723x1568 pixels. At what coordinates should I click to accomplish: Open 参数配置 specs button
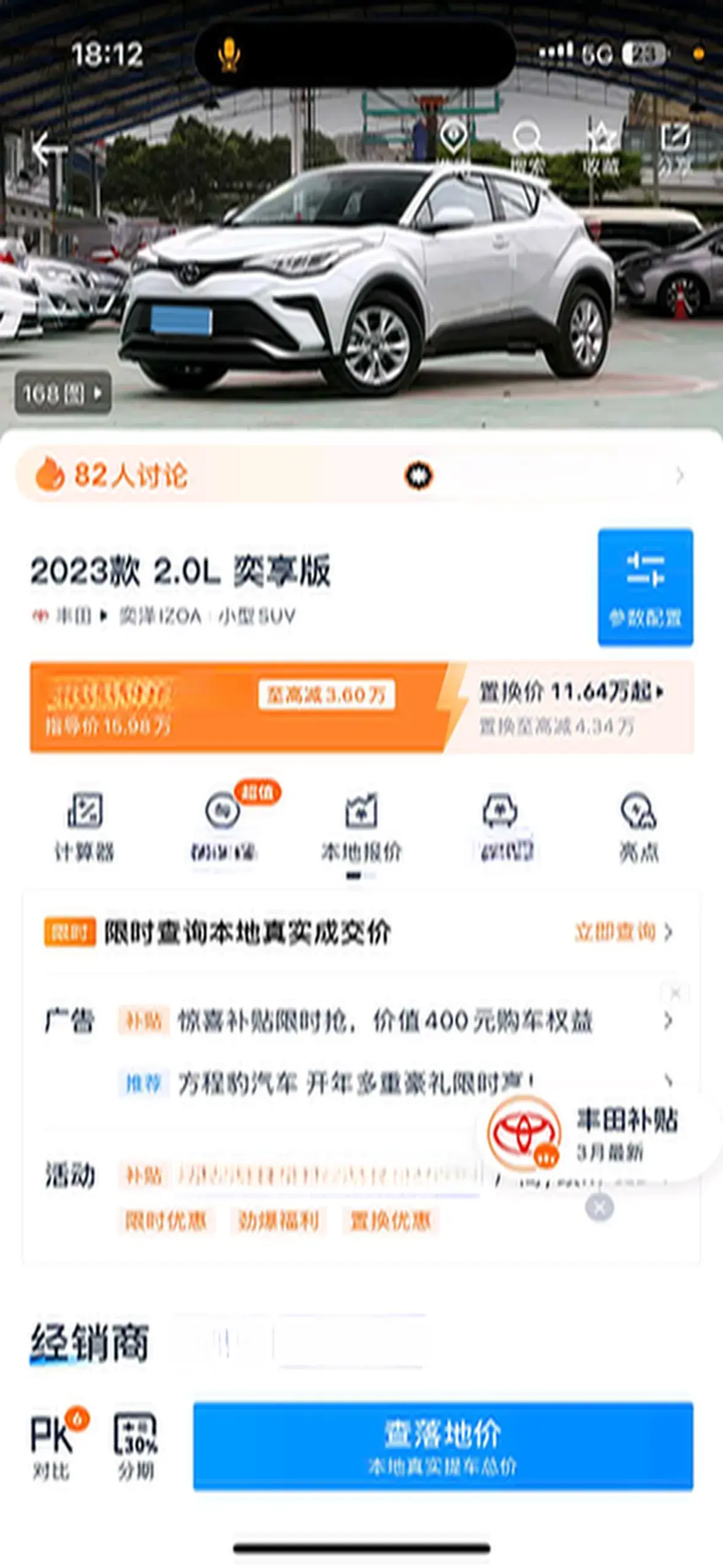pyautogui.click(x=645, y=587)
